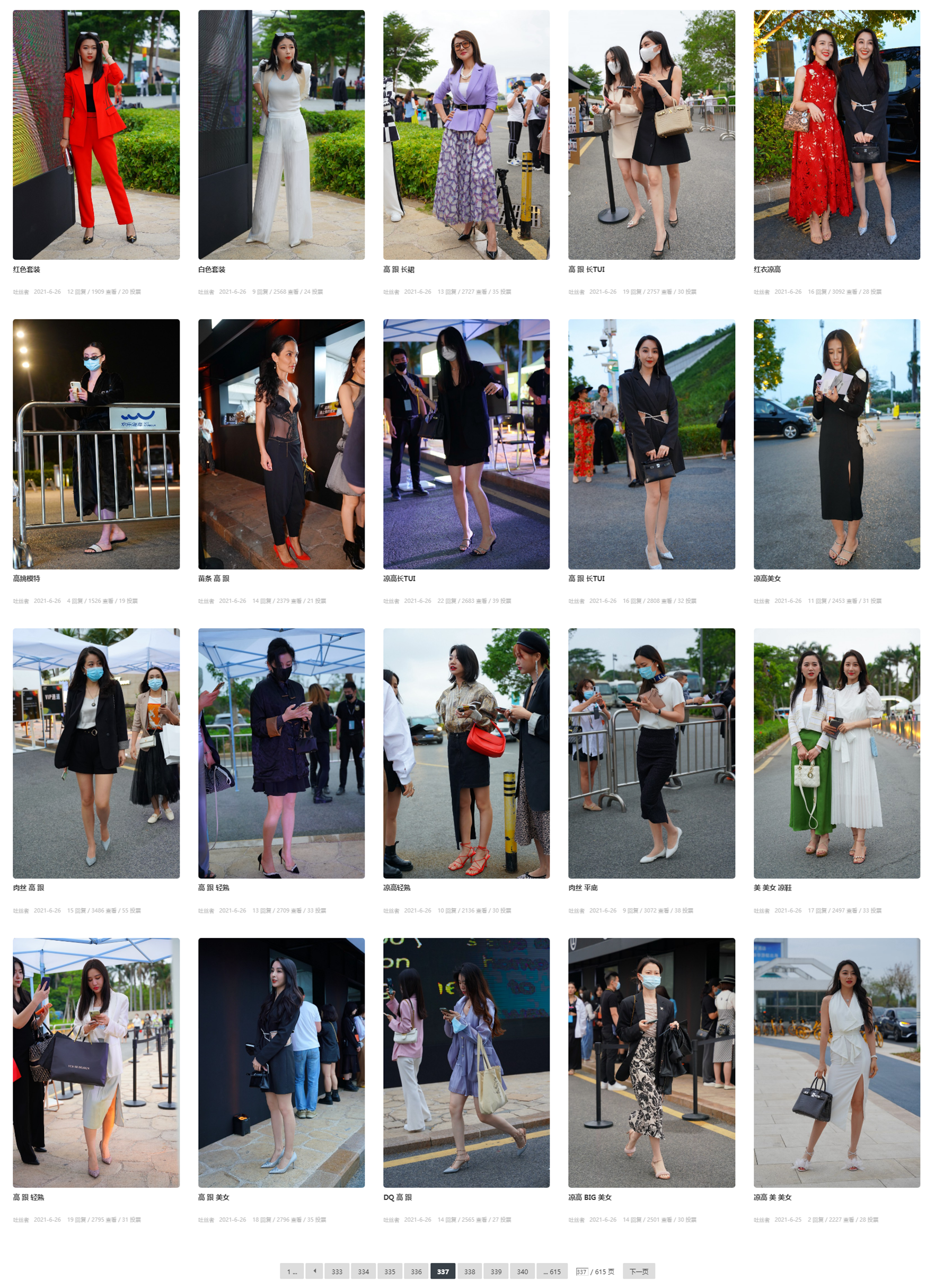View the DQ 高 跟 post
Viewport: 935px width, 1288px height.
coord(466,1062)
